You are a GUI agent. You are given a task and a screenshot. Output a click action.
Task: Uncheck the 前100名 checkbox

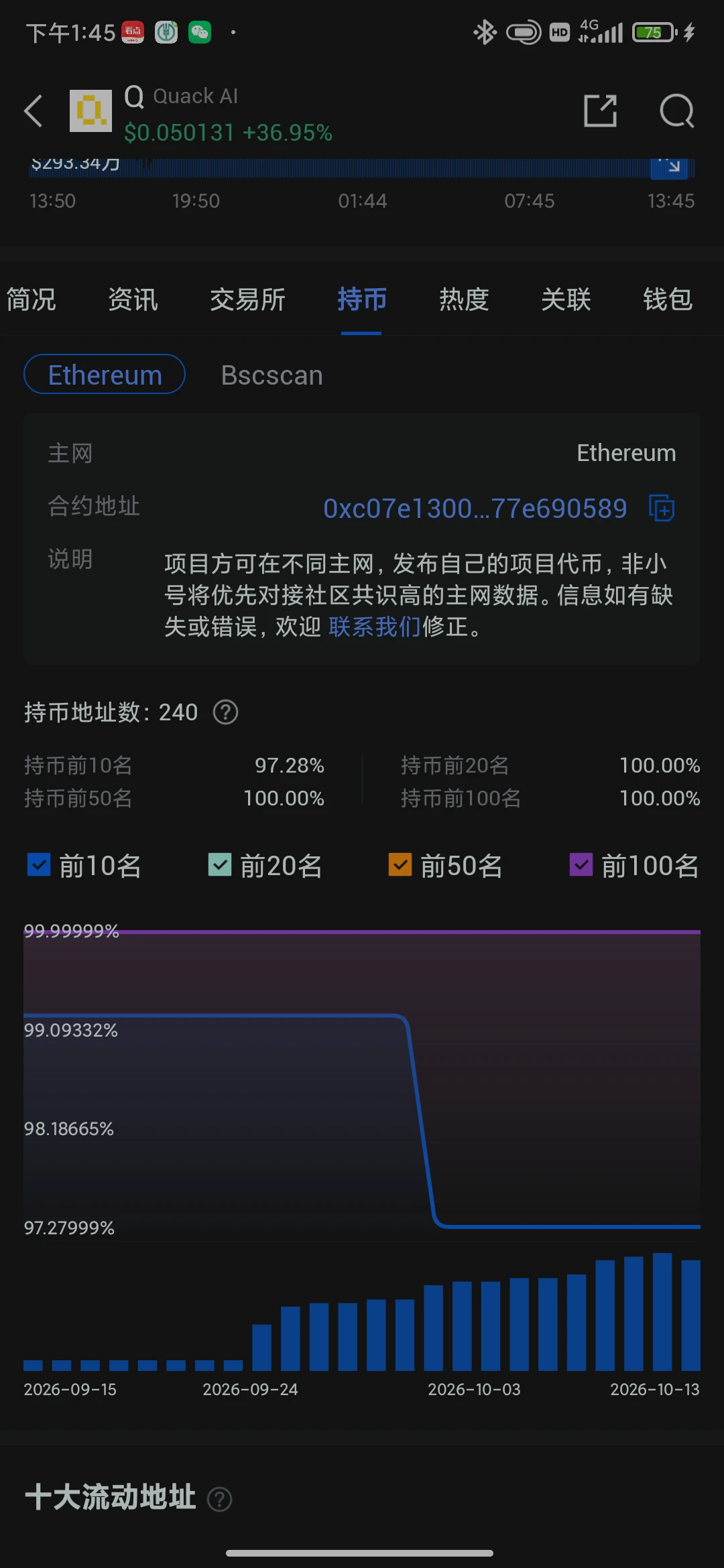click(581, 865)
